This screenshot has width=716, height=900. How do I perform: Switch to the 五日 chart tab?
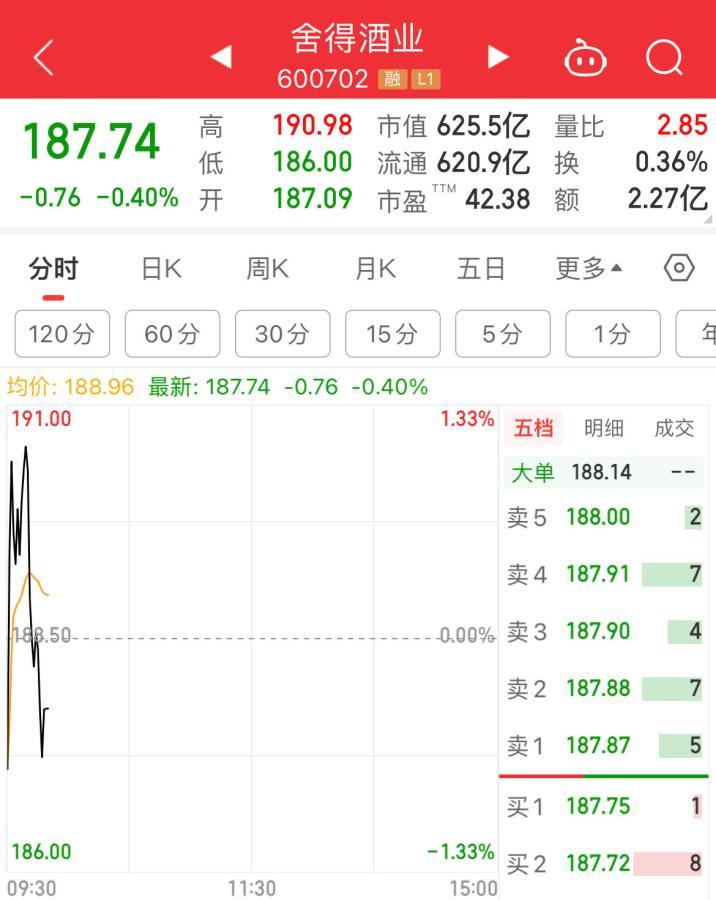481,269
